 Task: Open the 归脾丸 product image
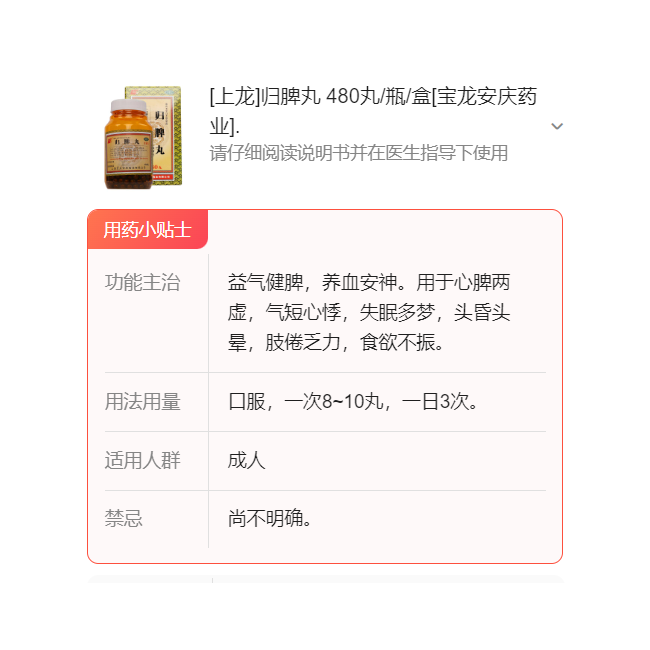coord(143,138)
